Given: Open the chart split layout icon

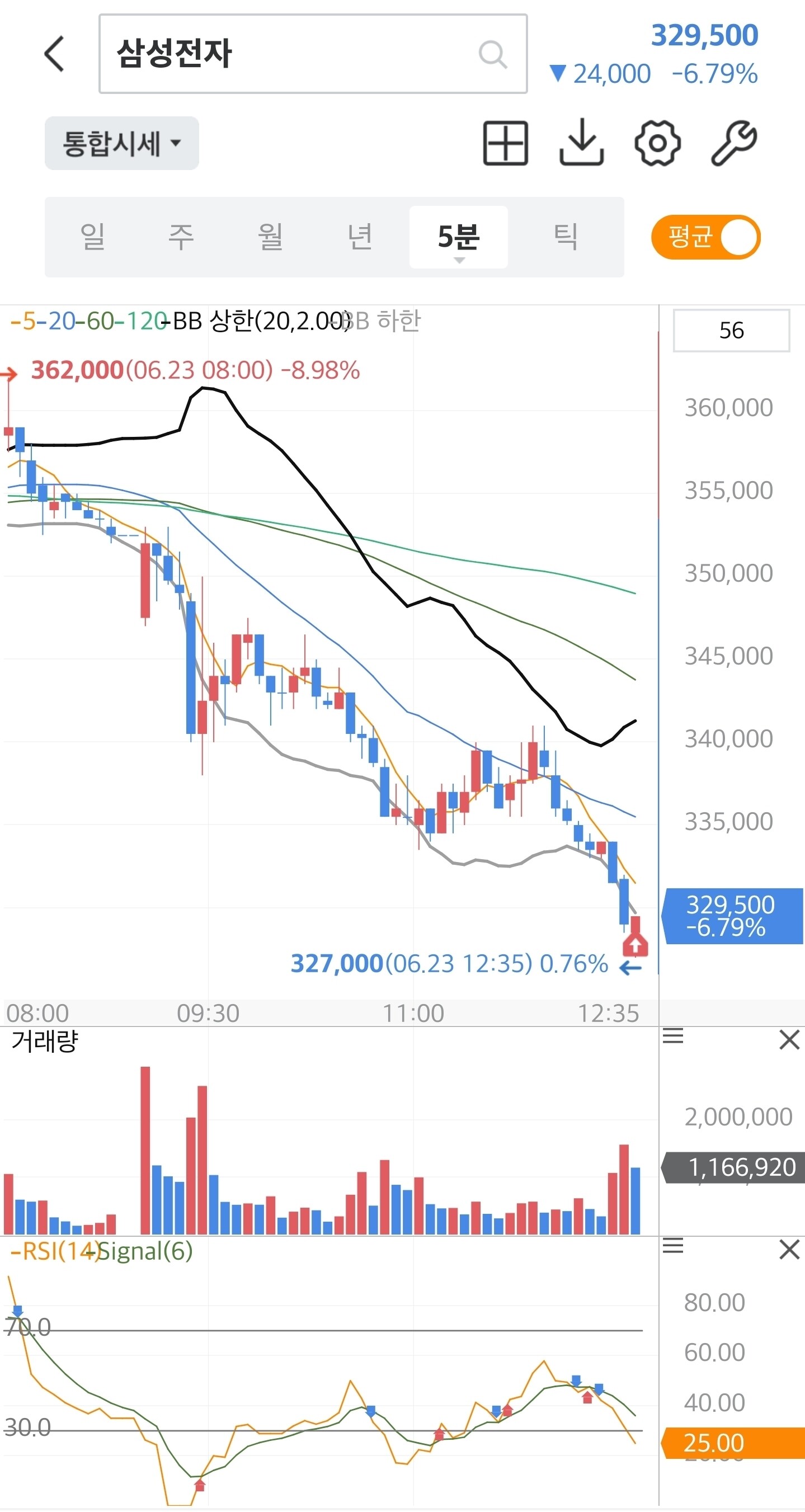Looking at the screenshot, I should pyautogui.click(x=506, y=143).
